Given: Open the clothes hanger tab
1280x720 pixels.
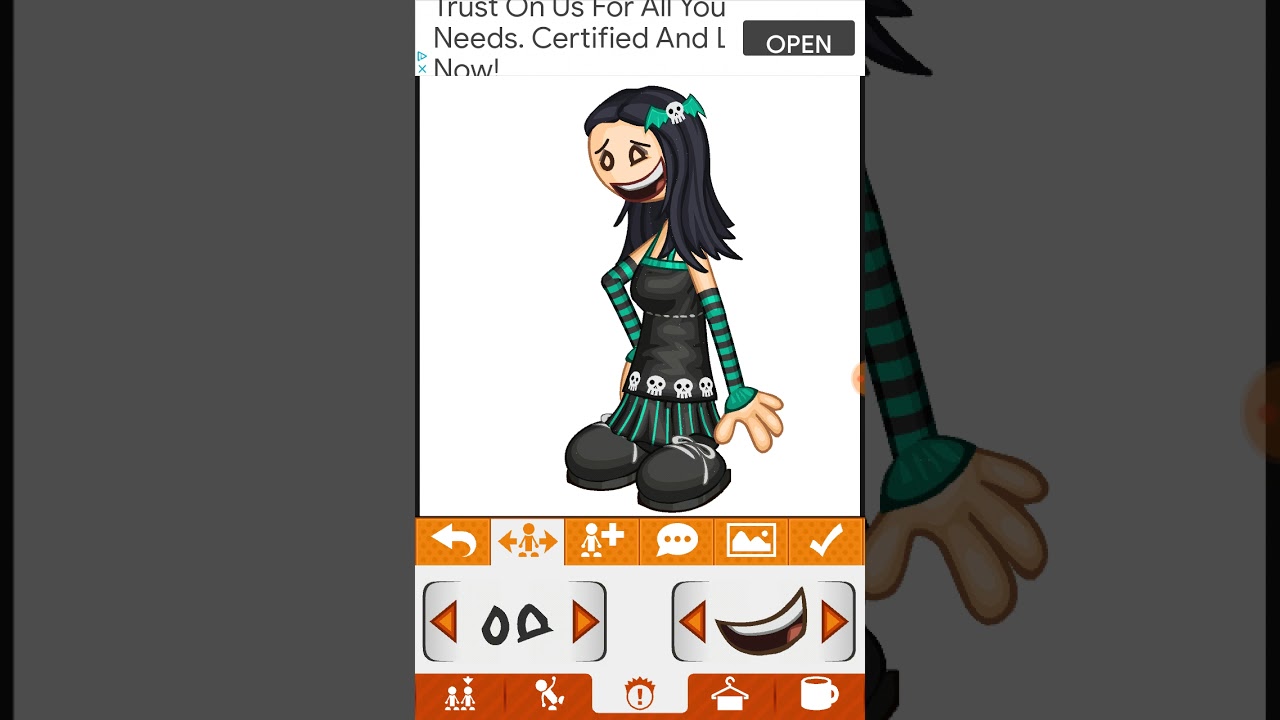Looking at the screenshot, I should 729,695.
